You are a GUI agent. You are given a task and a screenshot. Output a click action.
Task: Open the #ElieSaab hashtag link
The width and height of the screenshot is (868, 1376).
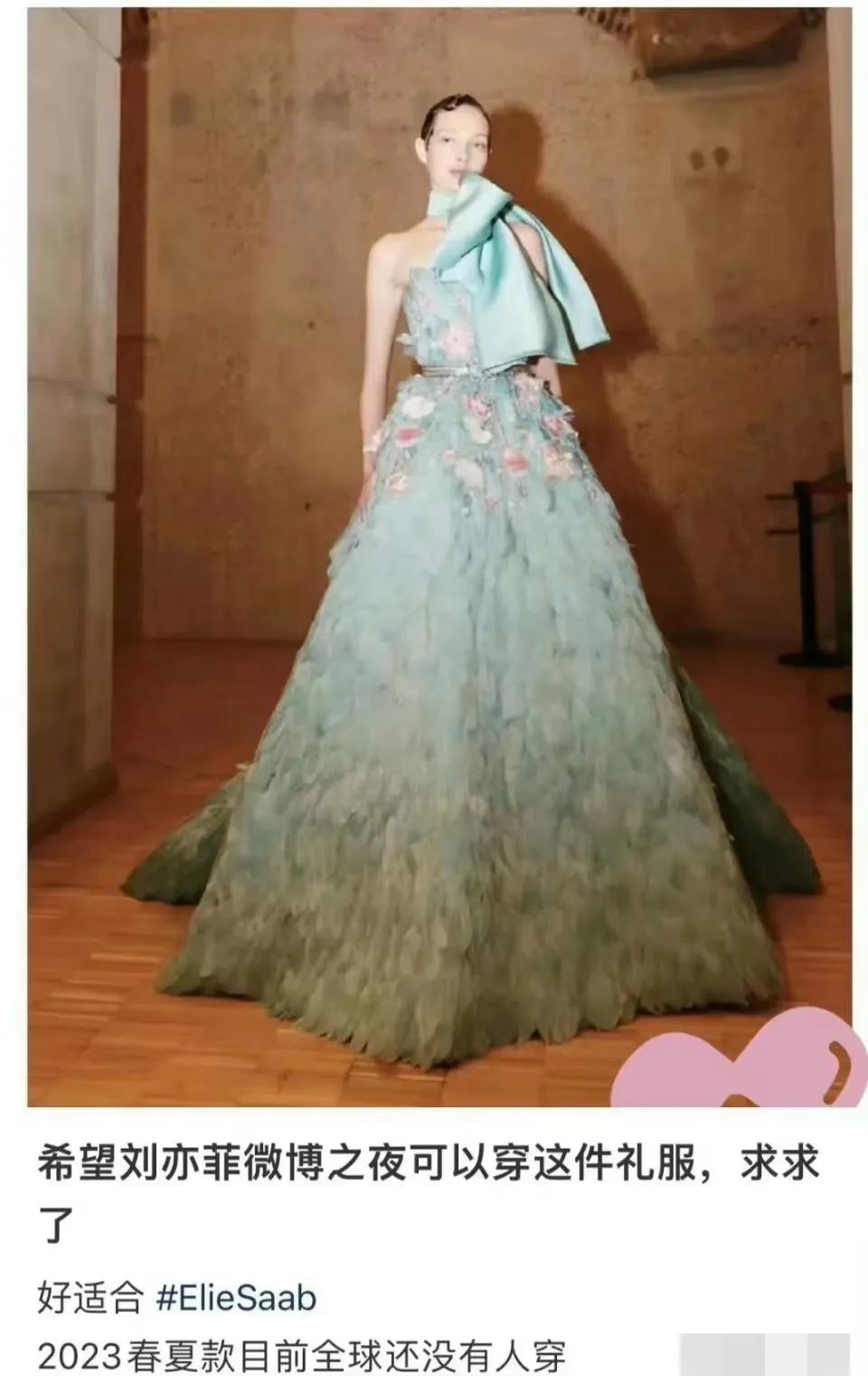237,1298
